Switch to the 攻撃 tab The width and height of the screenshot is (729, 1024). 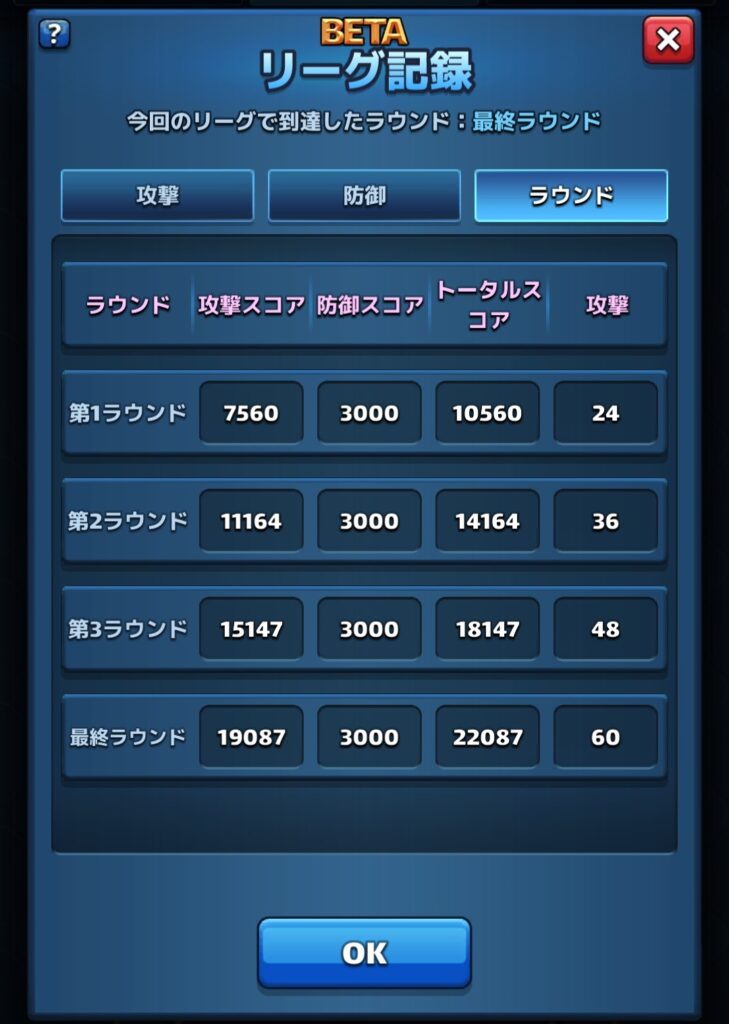pyautogui.click(x=157, y=195)
